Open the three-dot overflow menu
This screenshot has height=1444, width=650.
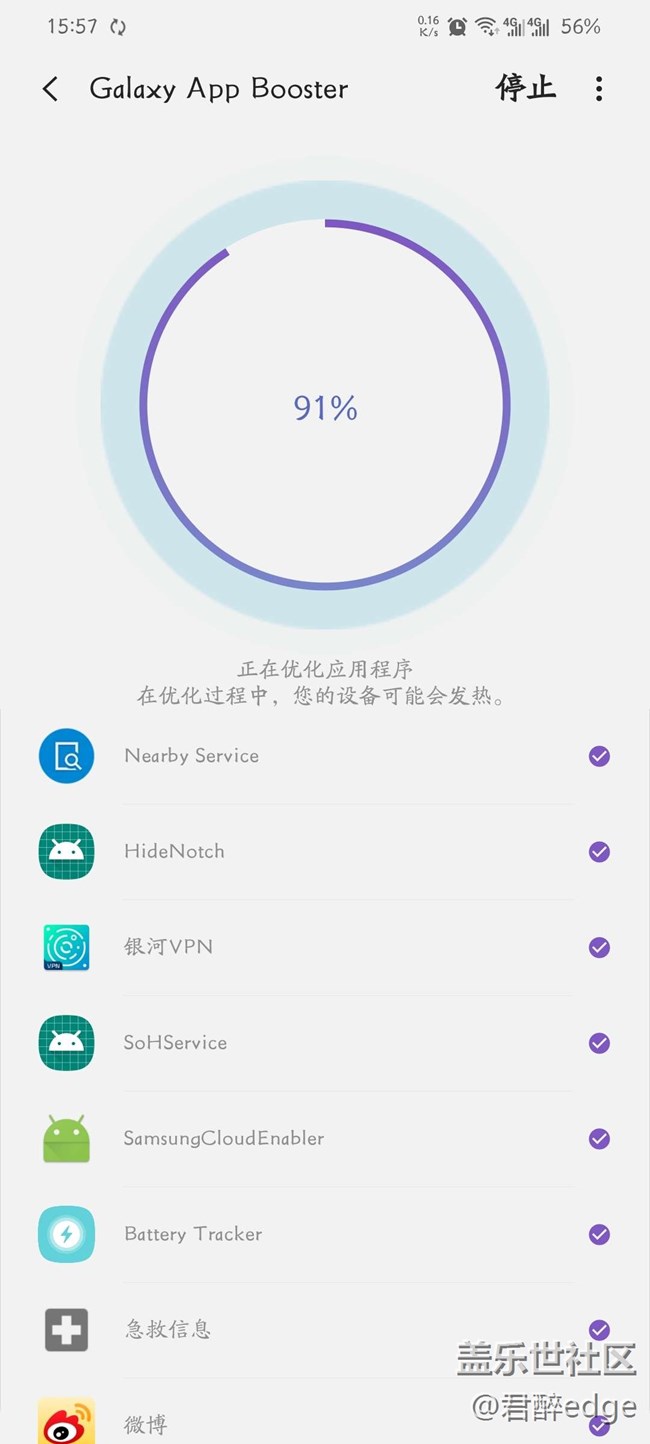(x=599, y=89)
